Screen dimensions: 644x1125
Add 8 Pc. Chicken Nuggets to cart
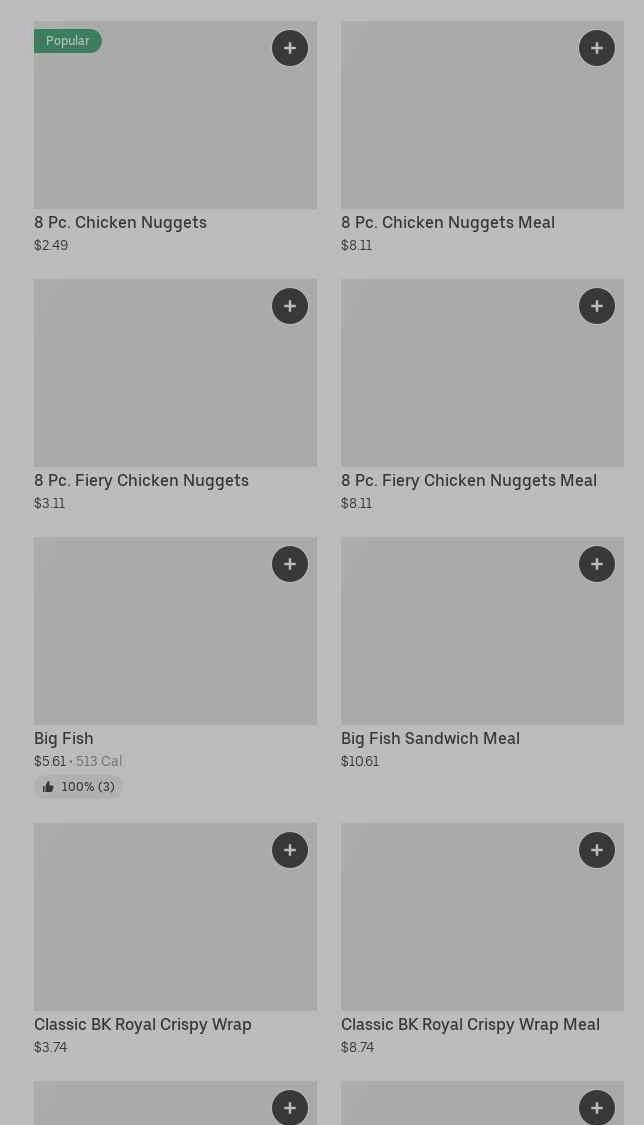pyautogui.click(x=290, y=48)
